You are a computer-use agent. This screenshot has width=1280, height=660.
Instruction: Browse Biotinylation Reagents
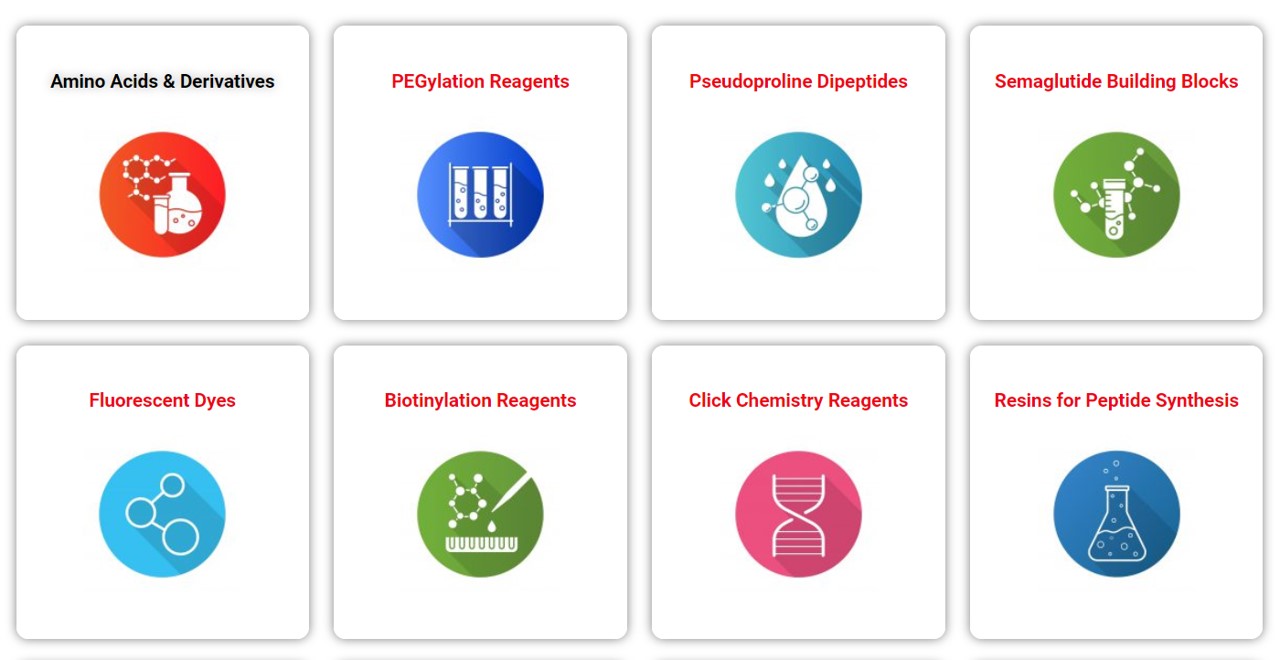tap(480, 401)
